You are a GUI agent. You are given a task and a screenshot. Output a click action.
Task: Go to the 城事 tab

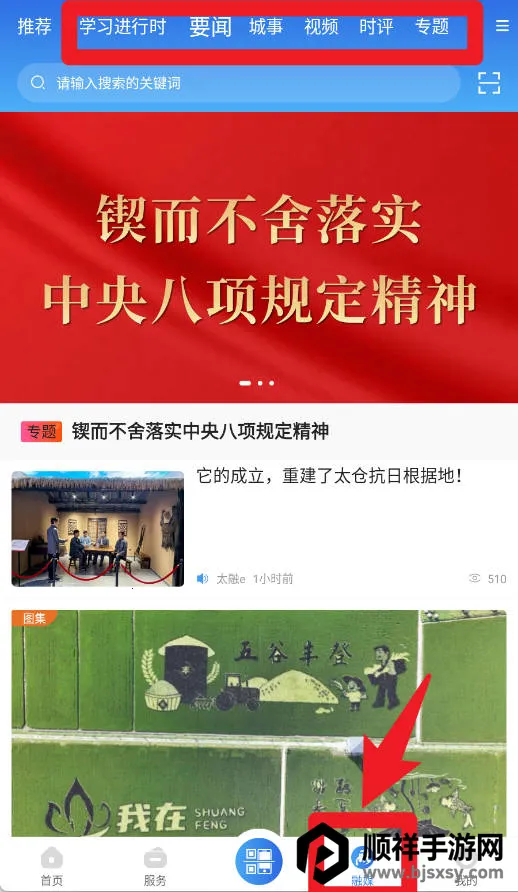(x=266, y=26)
